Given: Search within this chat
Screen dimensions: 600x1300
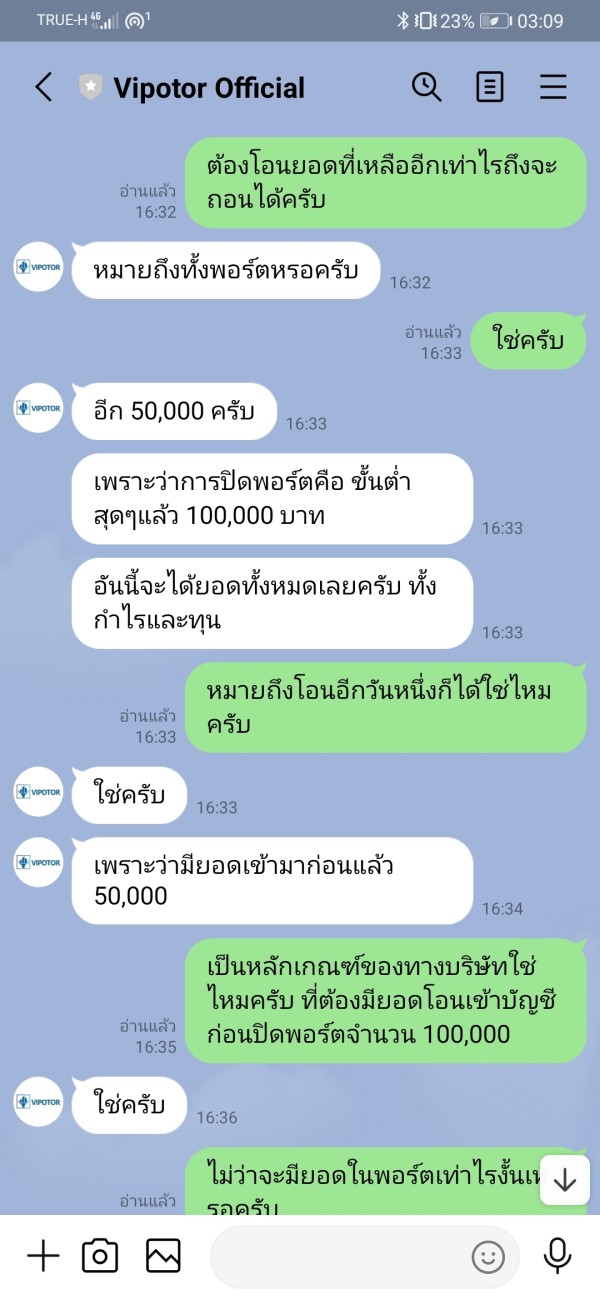Looking at the screenshot, I should [427, 88].
